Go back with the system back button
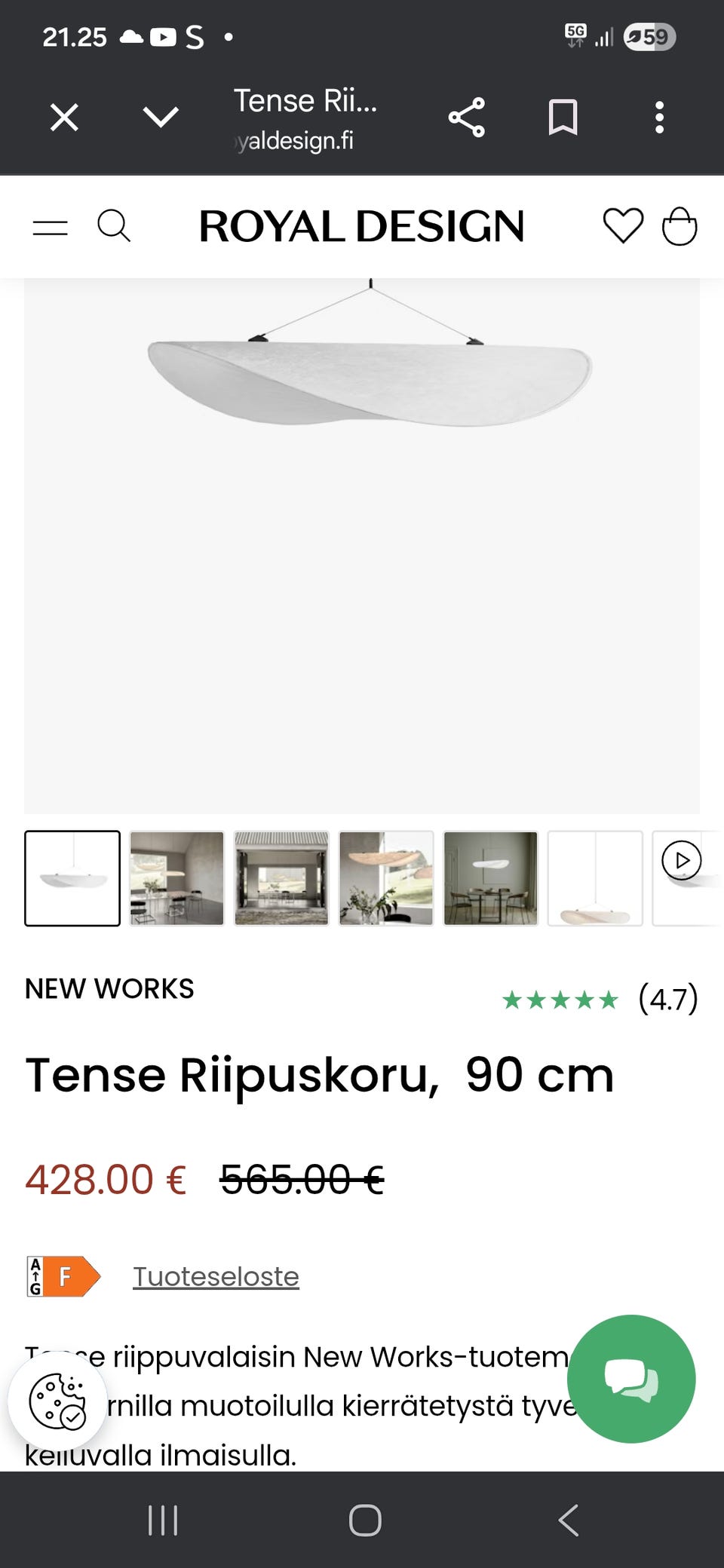Image resolution: width=724 pixels, height=1568 pixels. (569, 1520)
